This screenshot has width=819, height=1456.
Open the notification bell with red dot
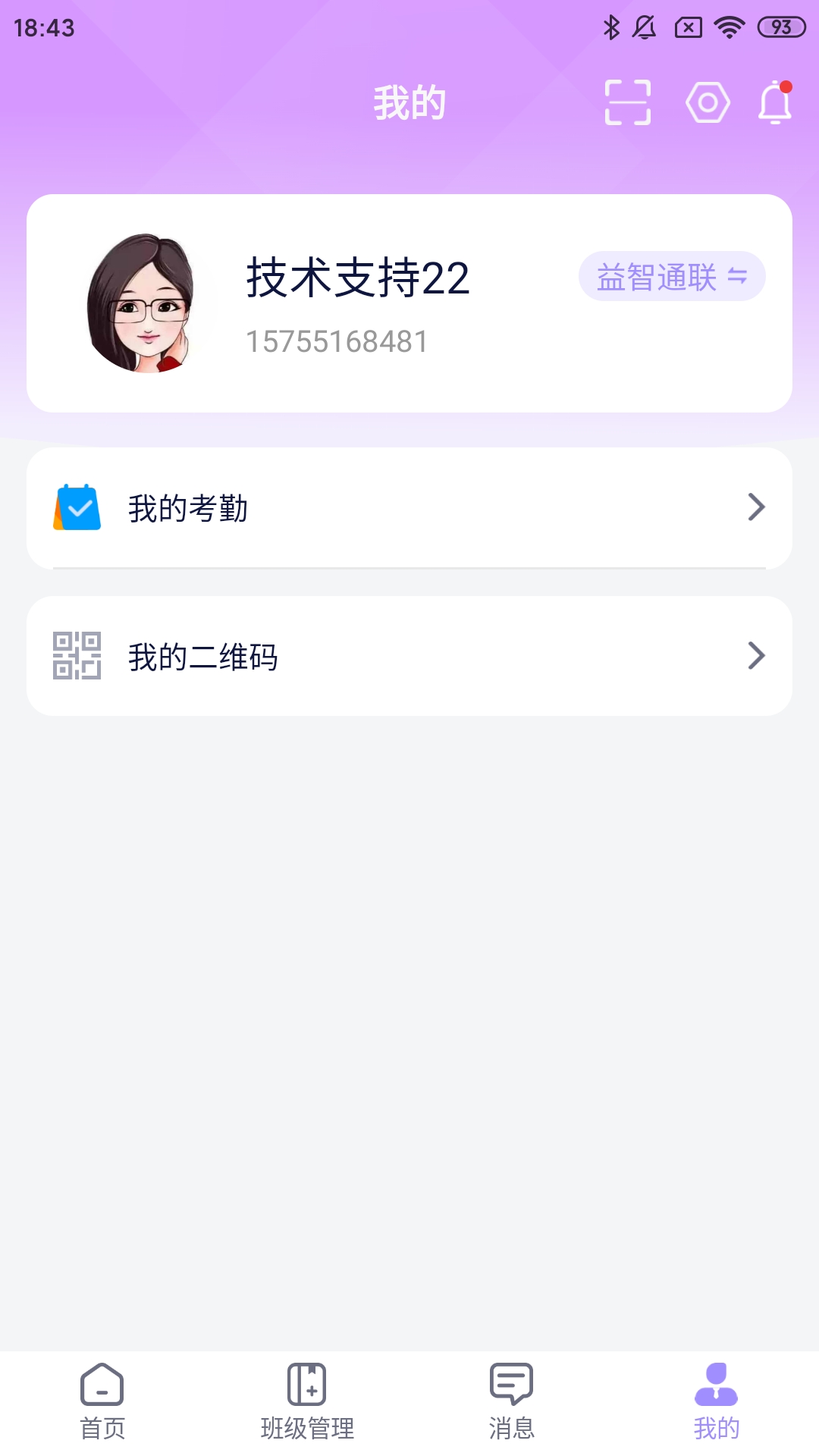coord(774,103)
